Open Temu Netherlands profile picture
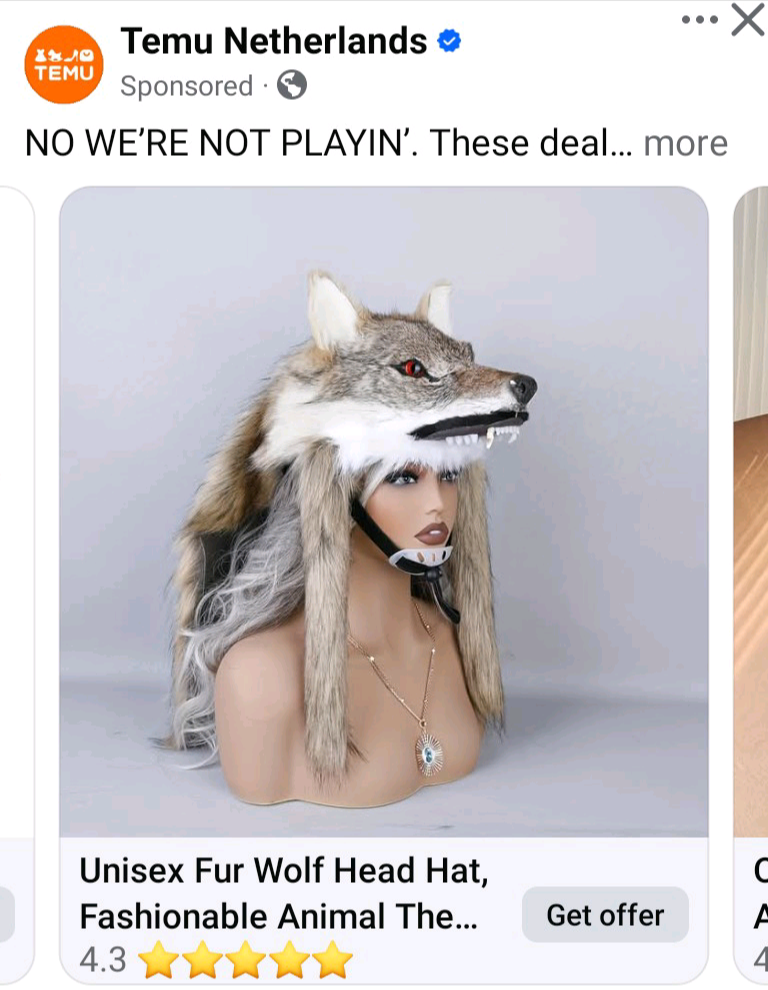Screen dimensions: 768x990 (63, 65)
